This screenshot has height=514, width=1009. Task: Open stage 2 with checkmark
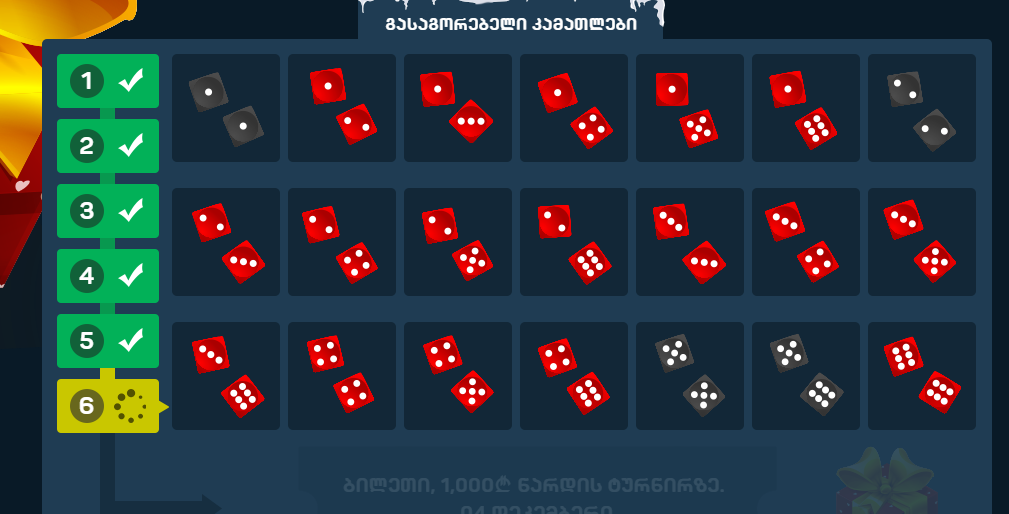pyautogui.click(x=107, y=146)
